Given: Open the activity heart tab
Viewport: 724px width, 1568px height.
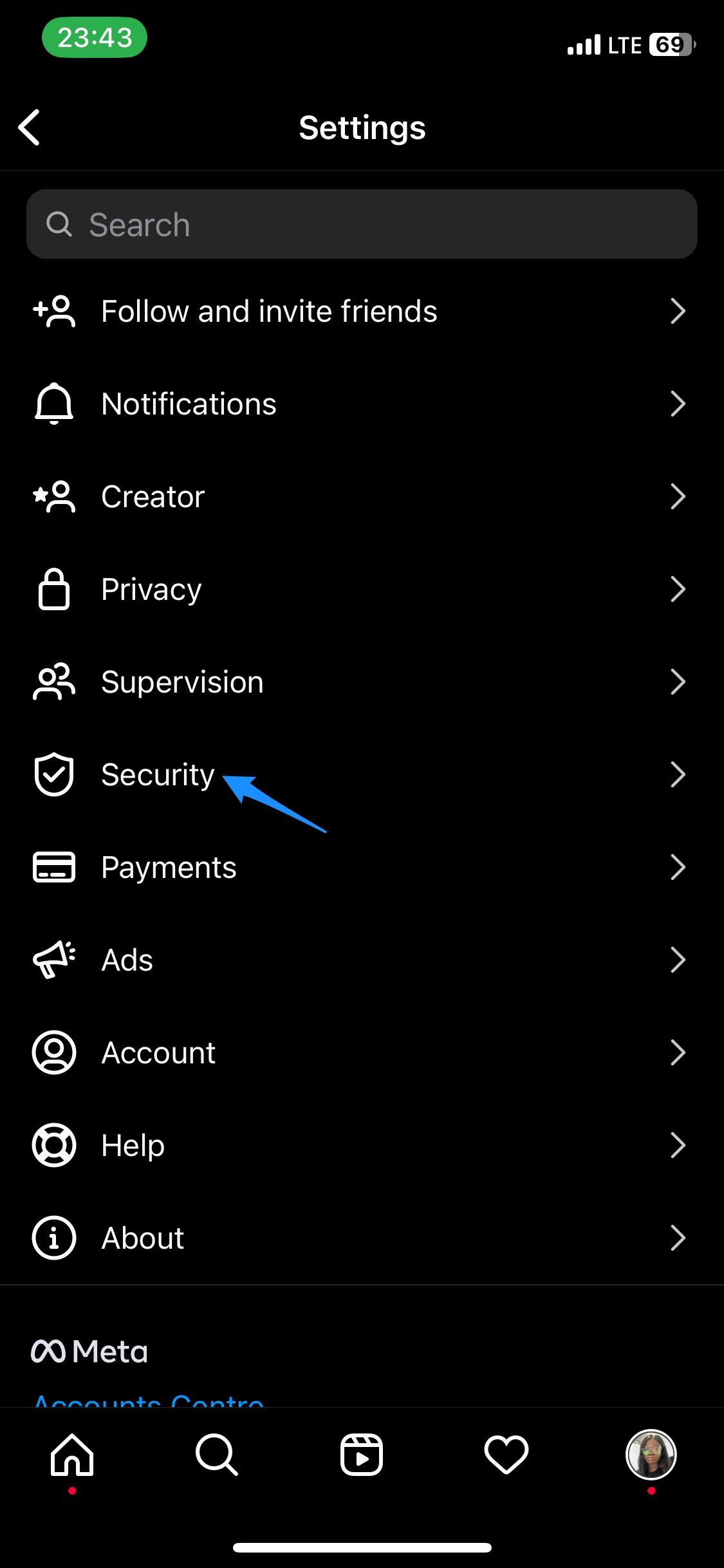Looking at the screenshot, I should pyautogui.click(x=506, y=1455).
